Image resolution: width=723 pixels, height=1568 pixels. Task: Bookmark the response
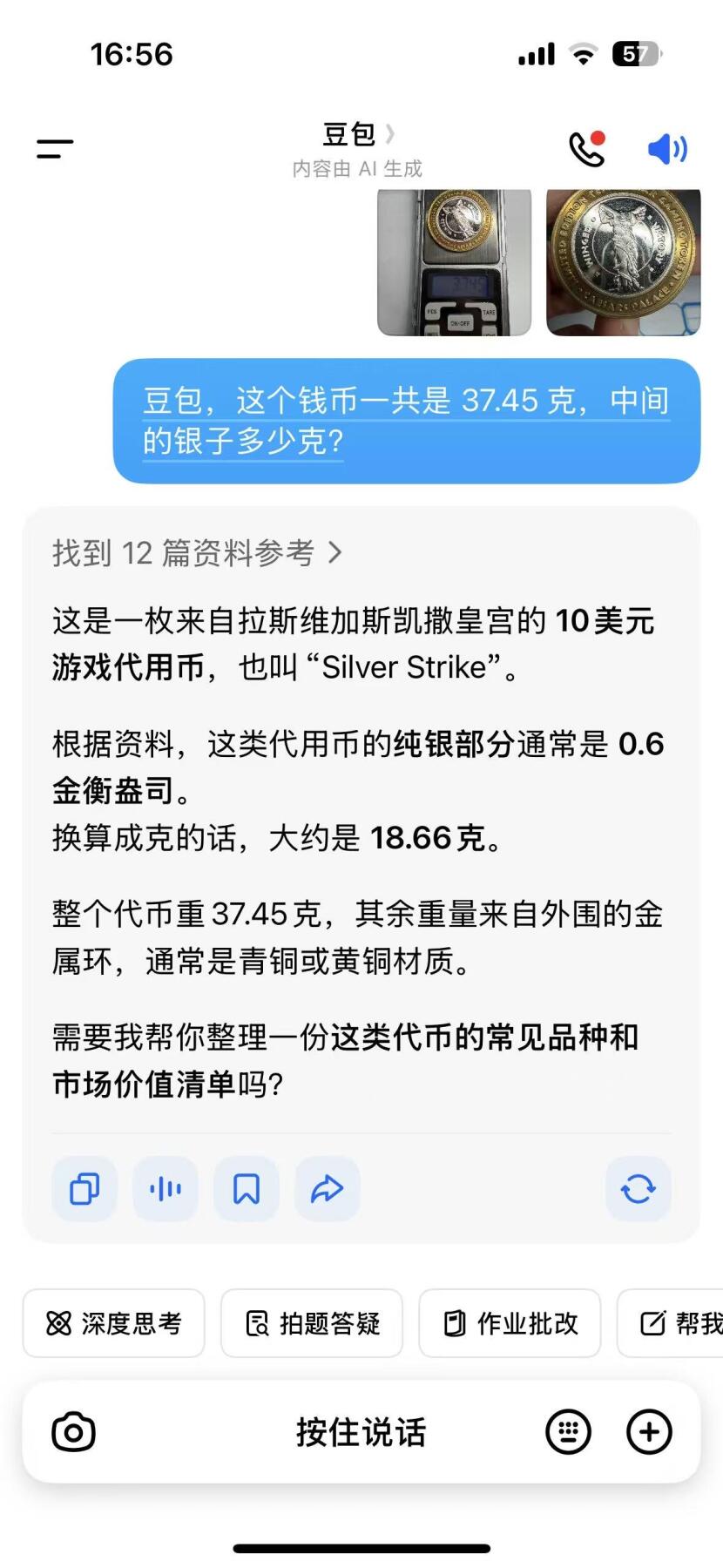point(247,1188)
